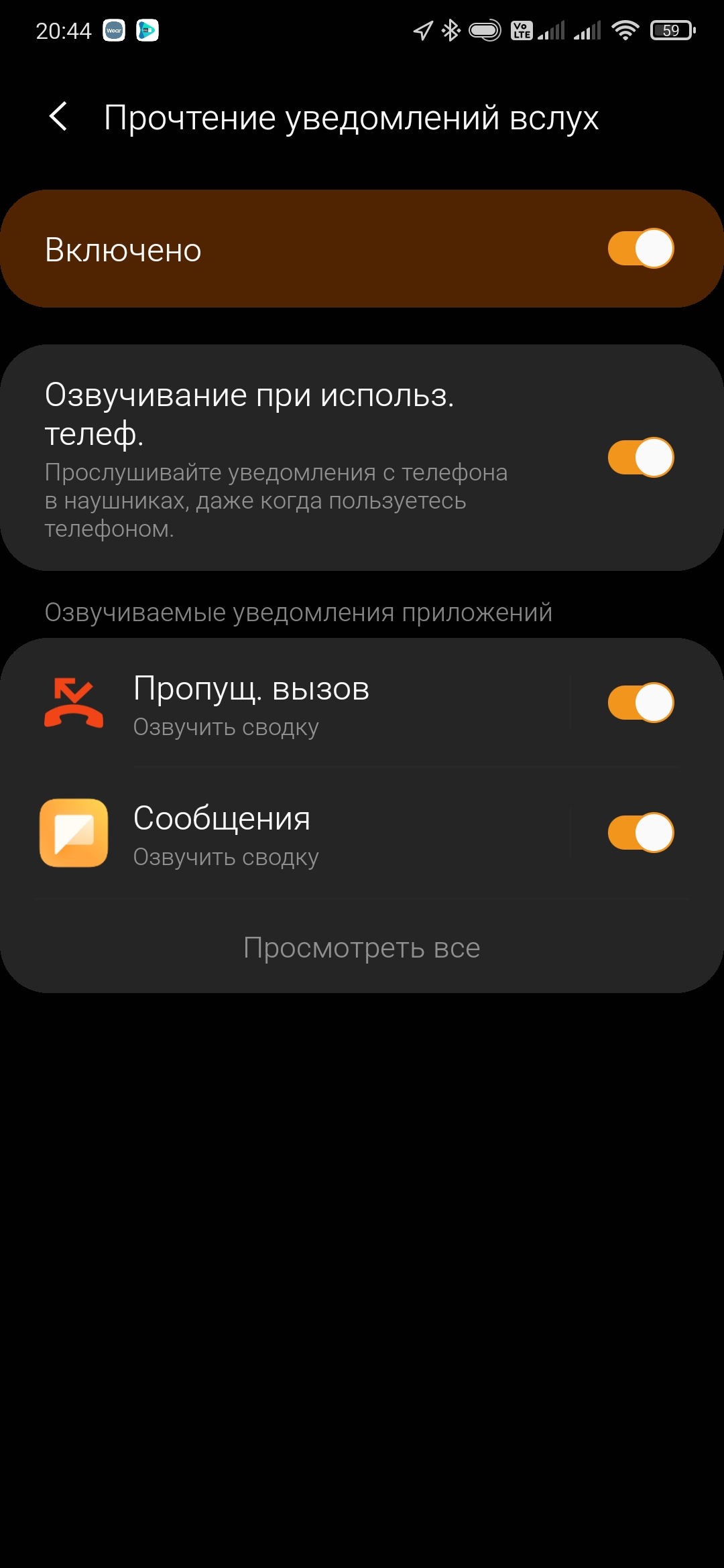Switch off the Сообщения toggle
Viewport: 724px width, 1568px height.
point(640,833)
